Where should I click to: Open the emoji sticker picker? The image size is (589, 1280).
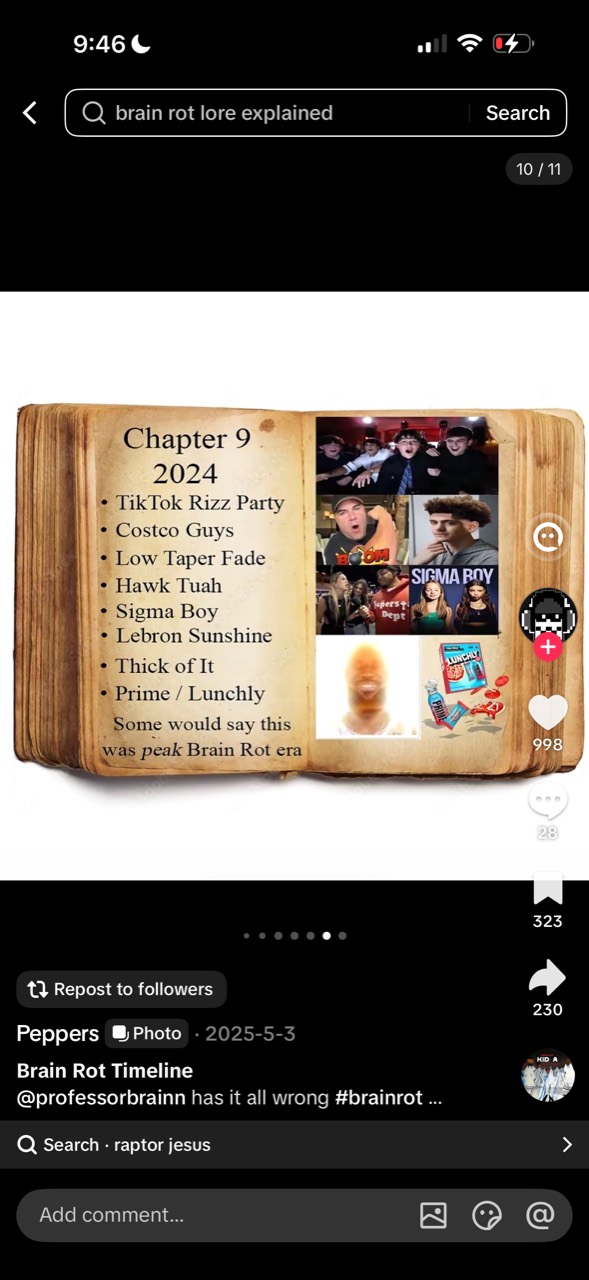[487, 1215]
